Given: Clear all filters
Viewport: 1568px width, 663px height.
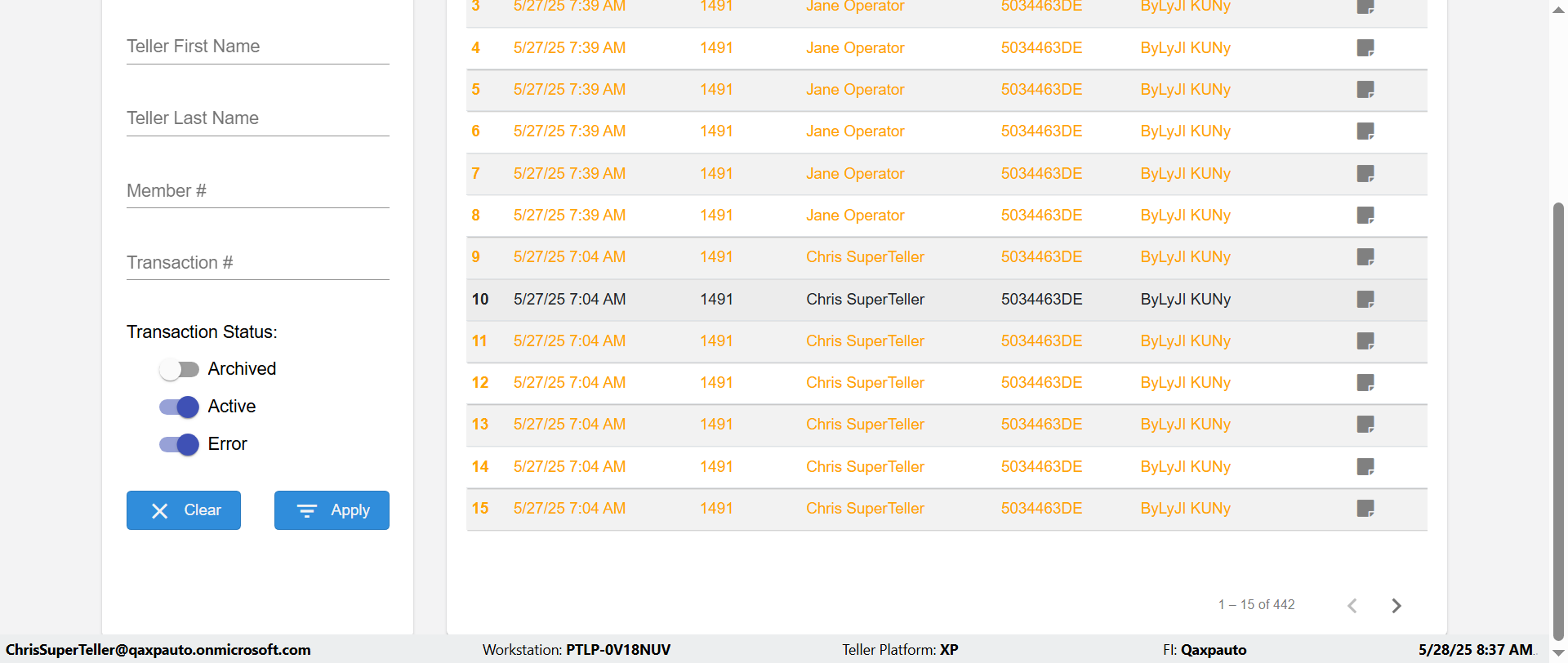Looking at the screenshot, I should [184, 510].
